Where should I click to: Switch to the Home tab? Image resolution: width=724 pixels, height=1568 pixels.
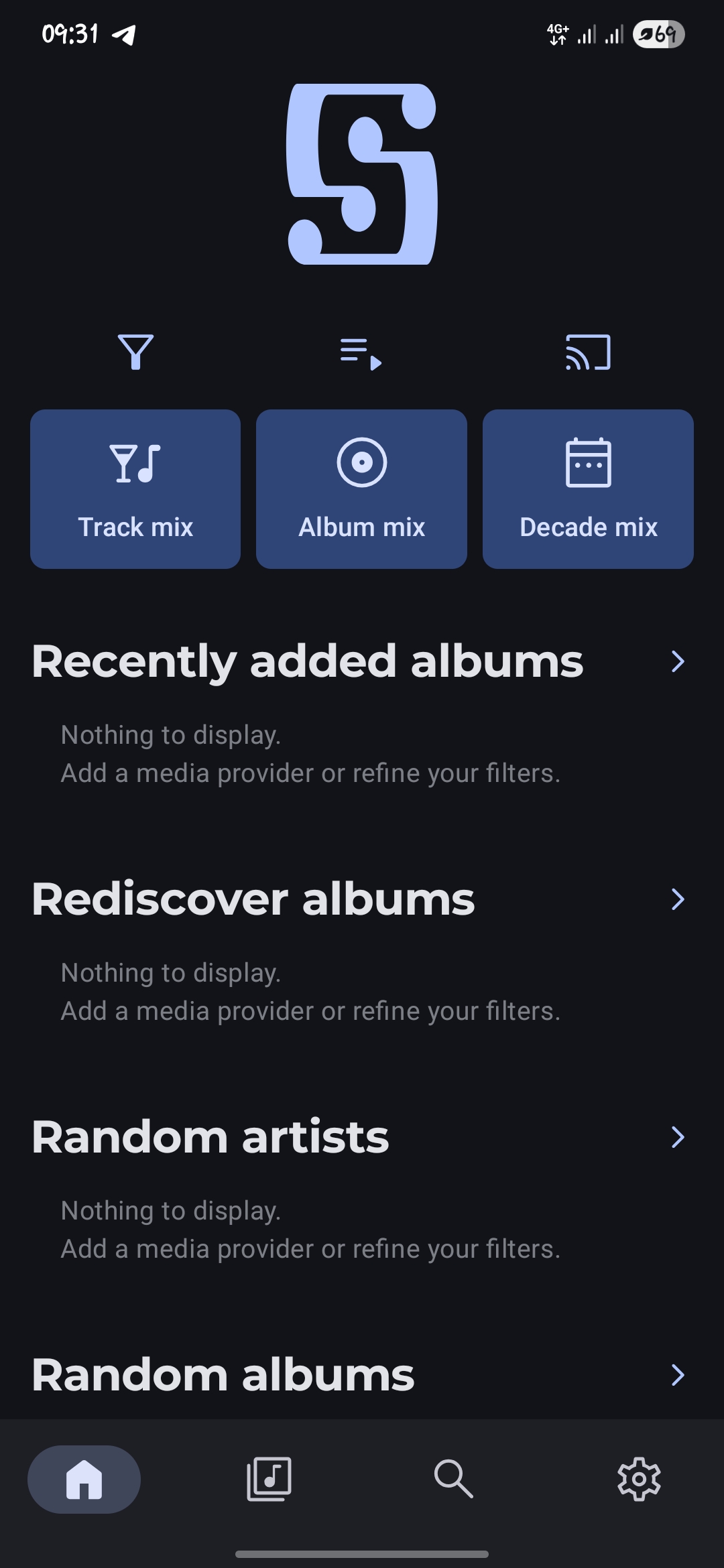click(84, 1480)
